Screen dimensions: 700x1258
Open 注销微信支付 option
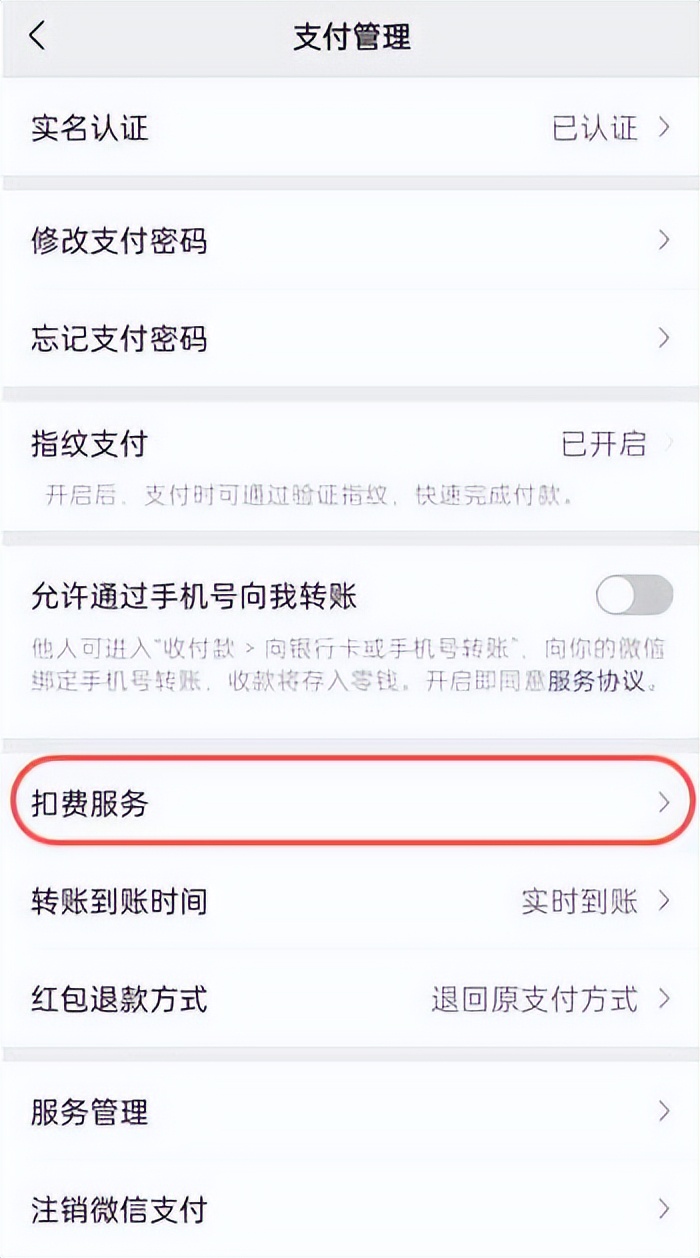(350, 1208)
